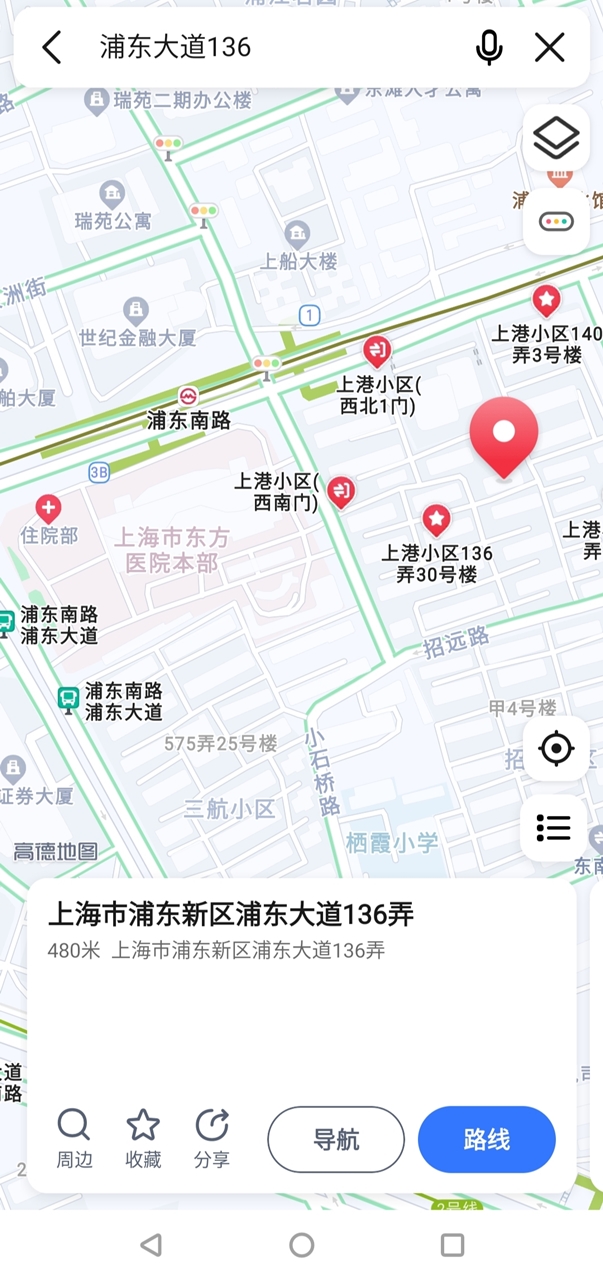The image size is (603, 1280).
Task: Select the 上港小区(西北1门) entrance marker
Action: coord(377,351)
